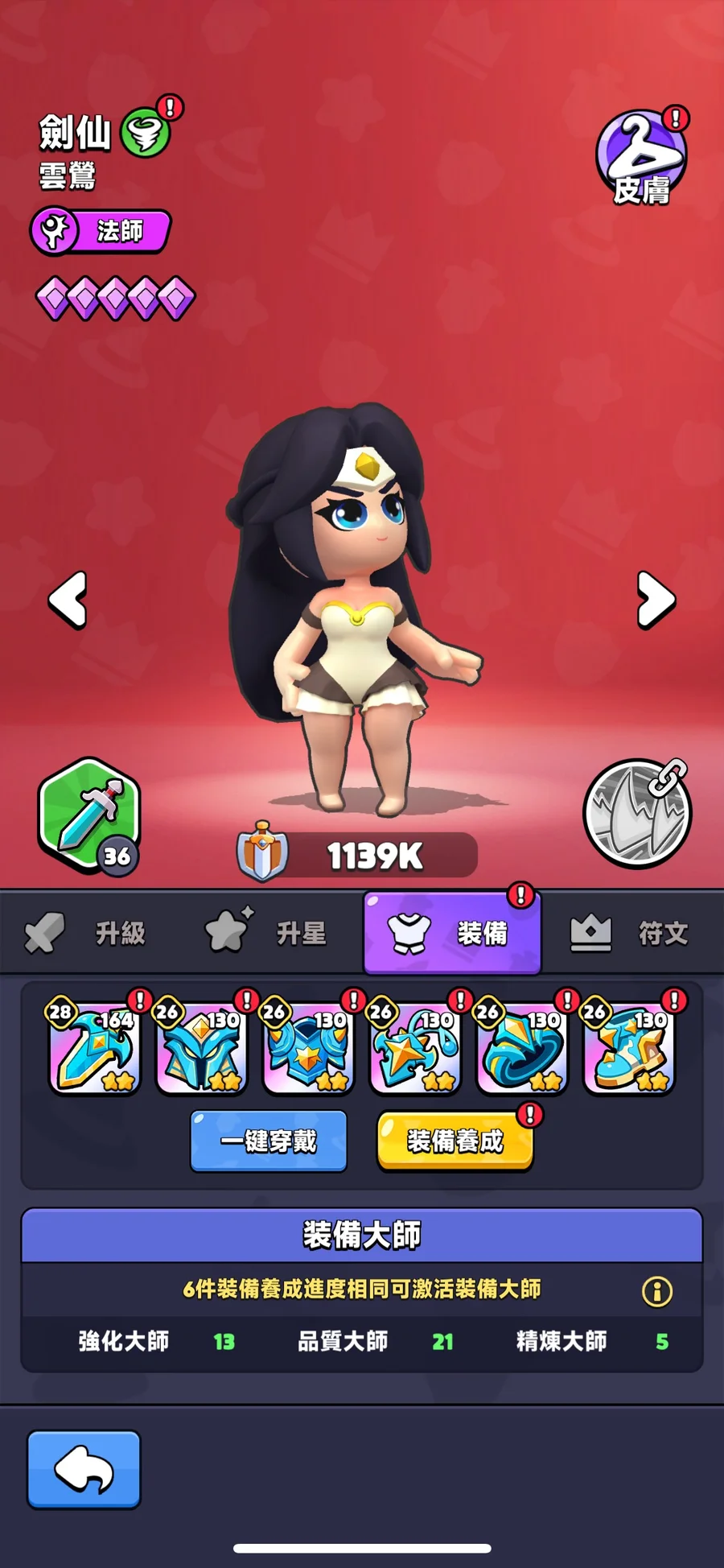This screenshot has width=724, height=1568.
Task: Show the next hero with right arrow
Action: tap(656, 599)
